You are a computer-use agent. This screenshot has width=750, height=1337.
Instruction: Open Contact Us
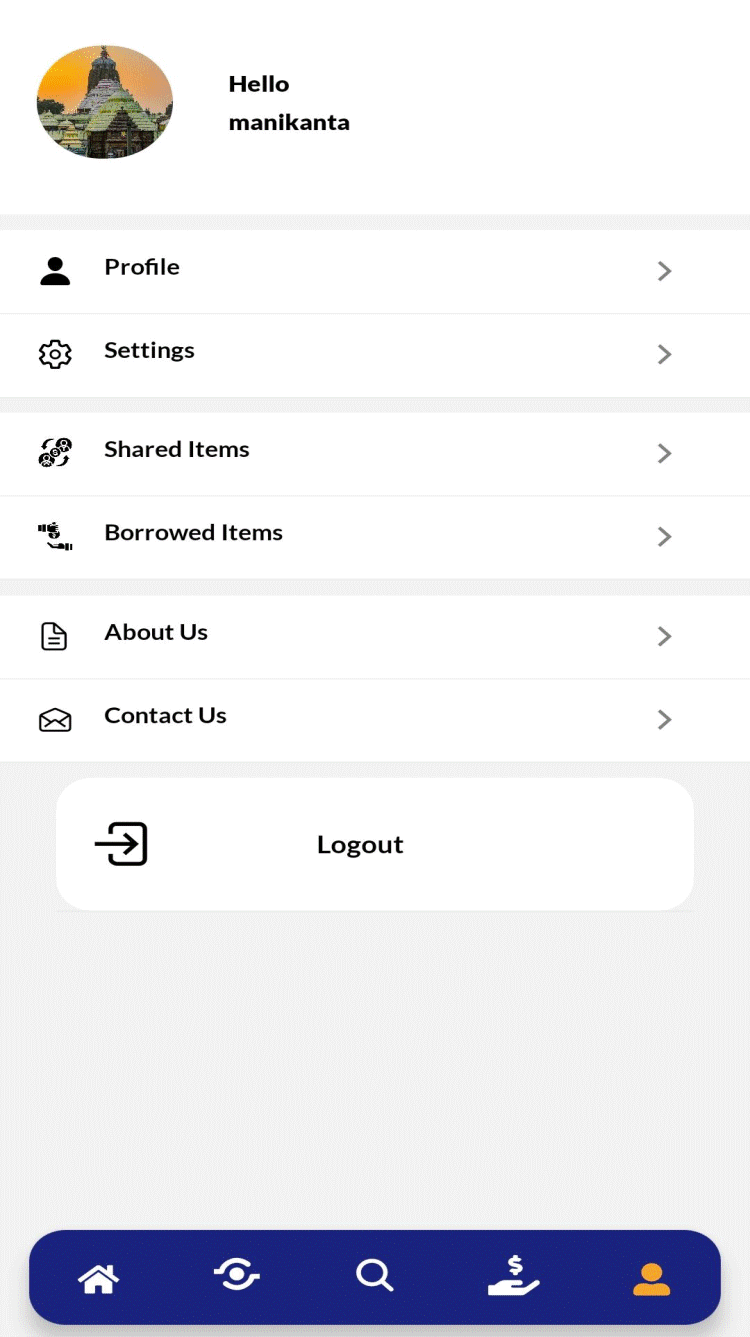374,719
